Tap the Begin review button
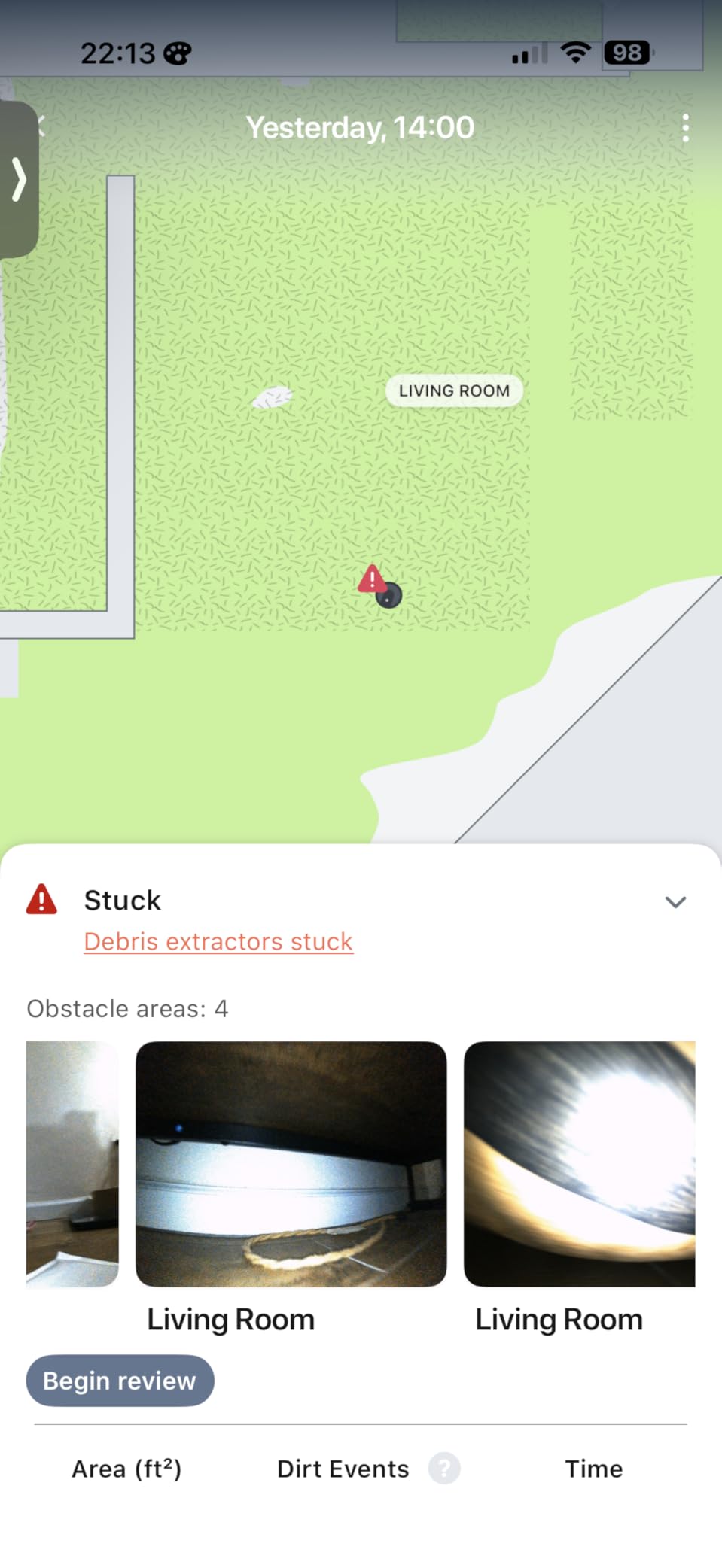722x1568 pixels. [x=120, y=1381]
